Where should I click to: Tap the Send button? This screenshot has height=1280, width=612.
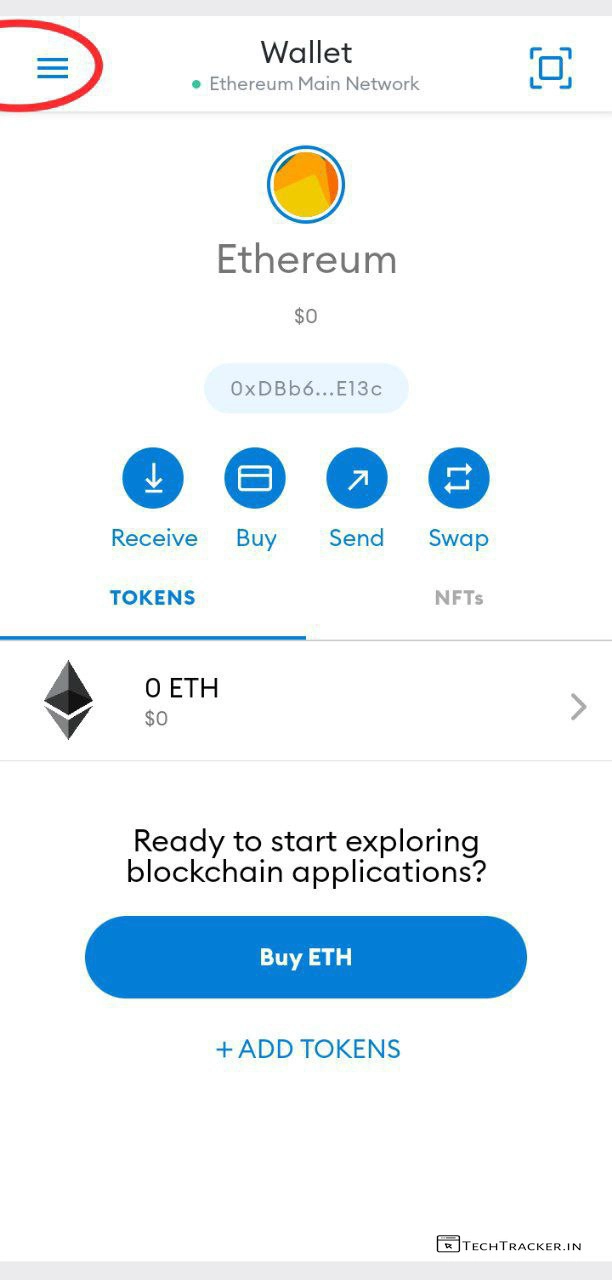pyautogui.click(x=357, y=478)
